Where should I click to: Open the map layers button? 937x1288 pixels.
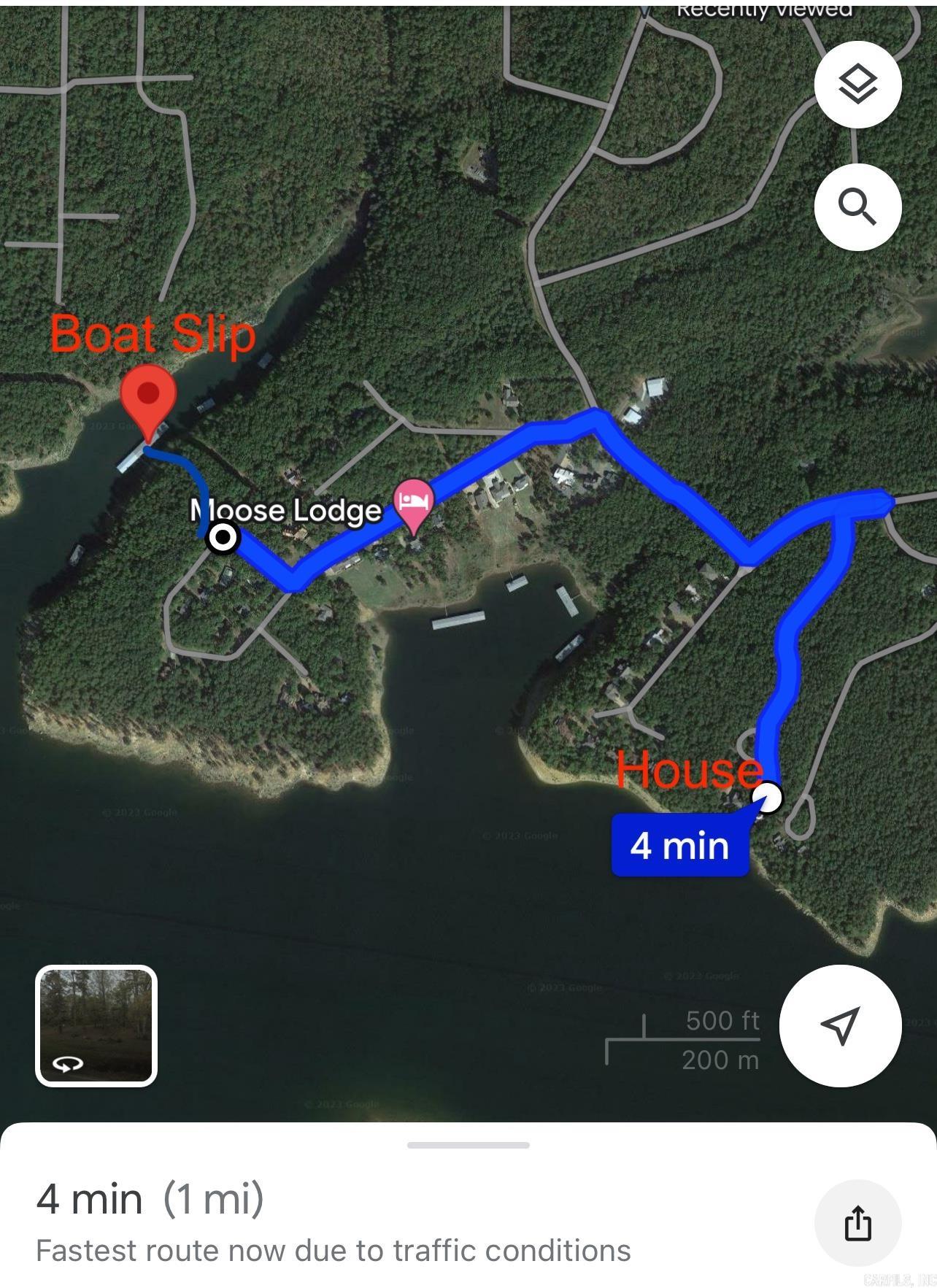click(857, 85)
